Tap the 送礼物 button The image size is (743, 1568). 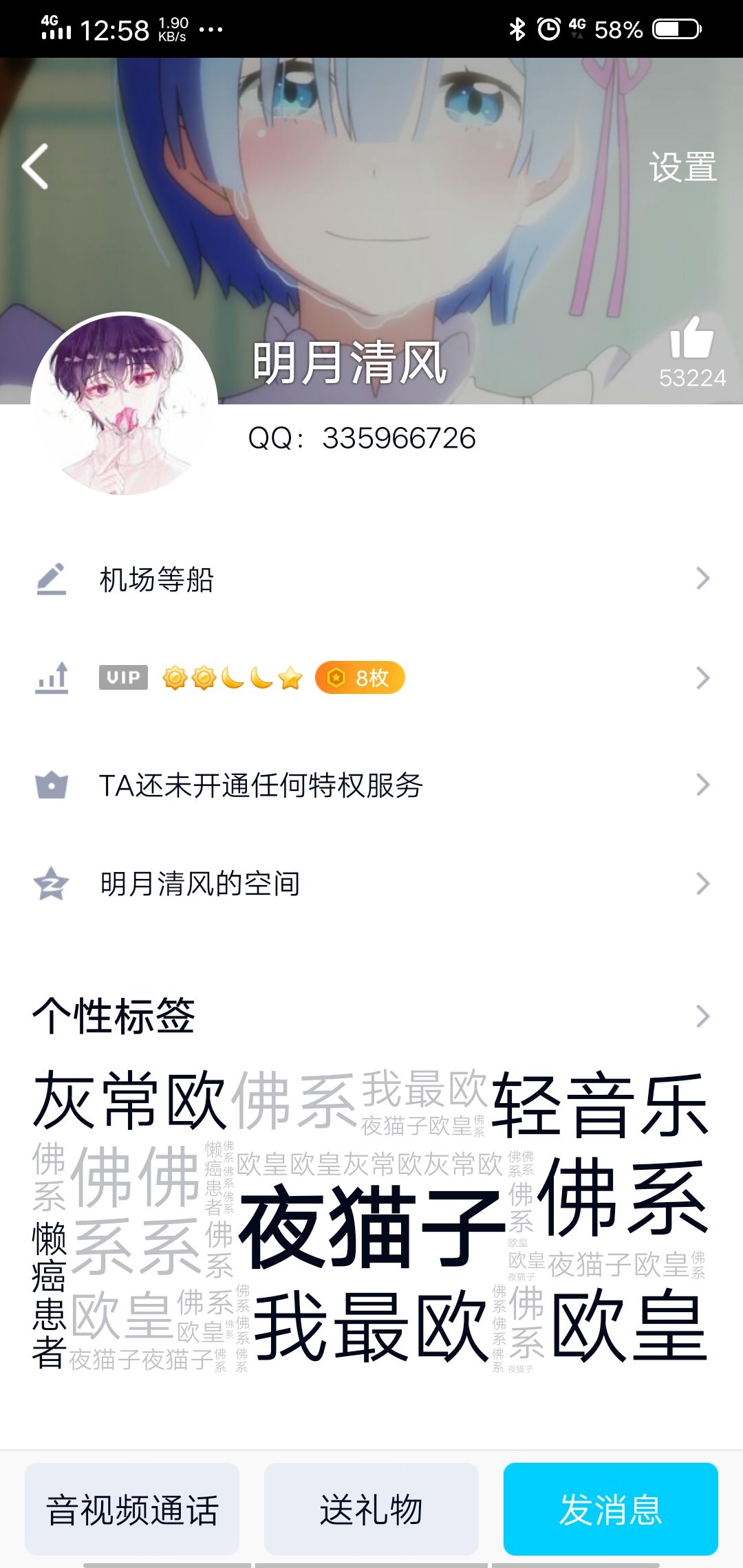[371, 1510]
